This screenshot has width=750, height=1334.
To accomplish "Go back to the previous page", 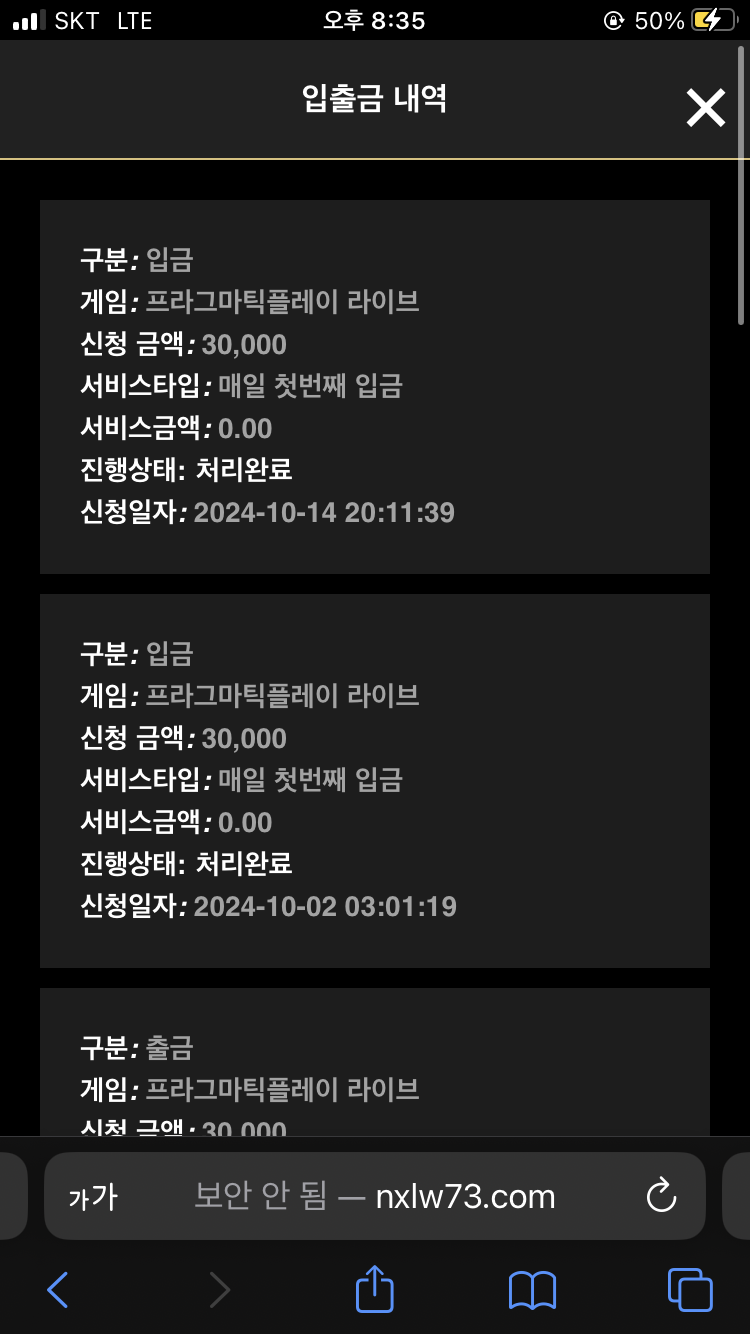I will [x=58, y=1290].
